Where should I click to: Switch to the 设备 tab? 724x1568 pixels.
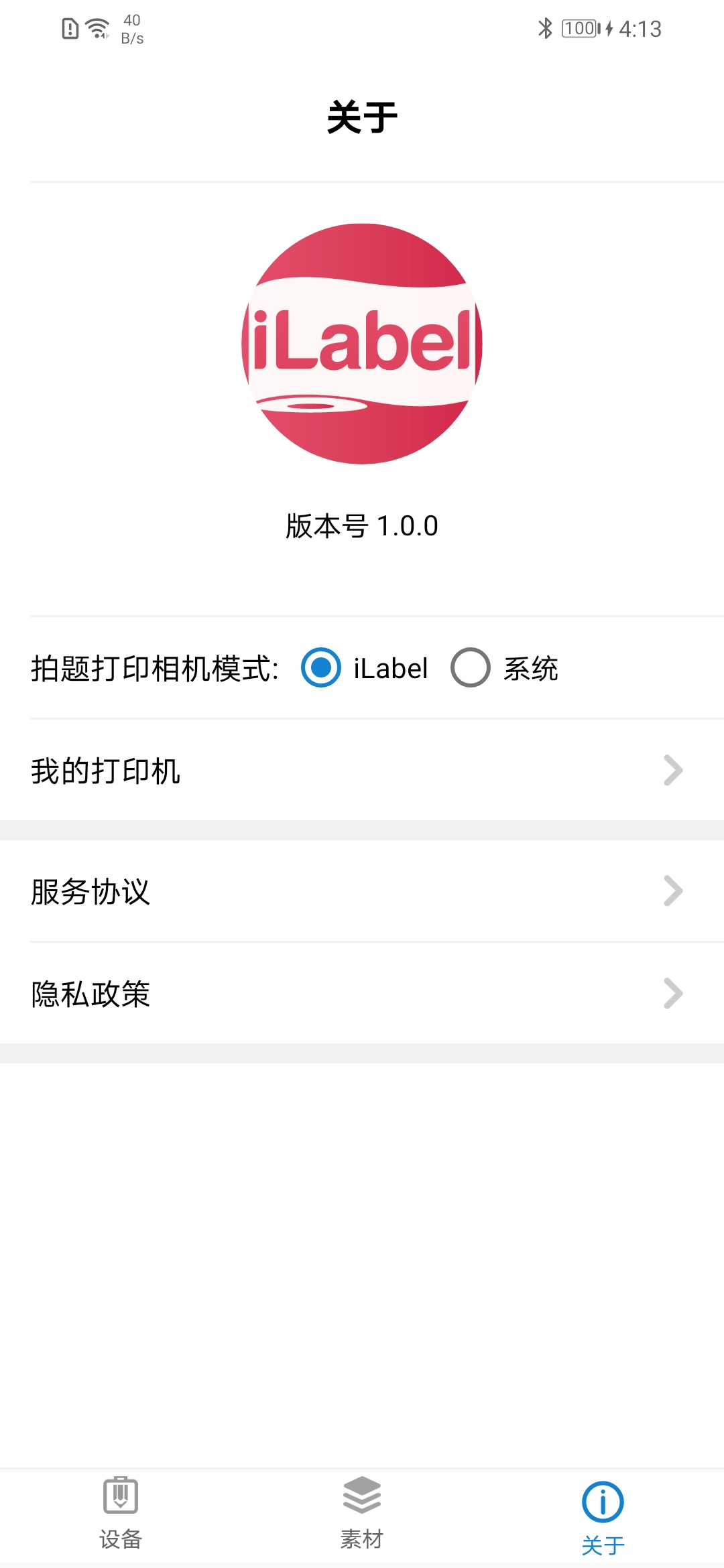tap(119, 1514)
